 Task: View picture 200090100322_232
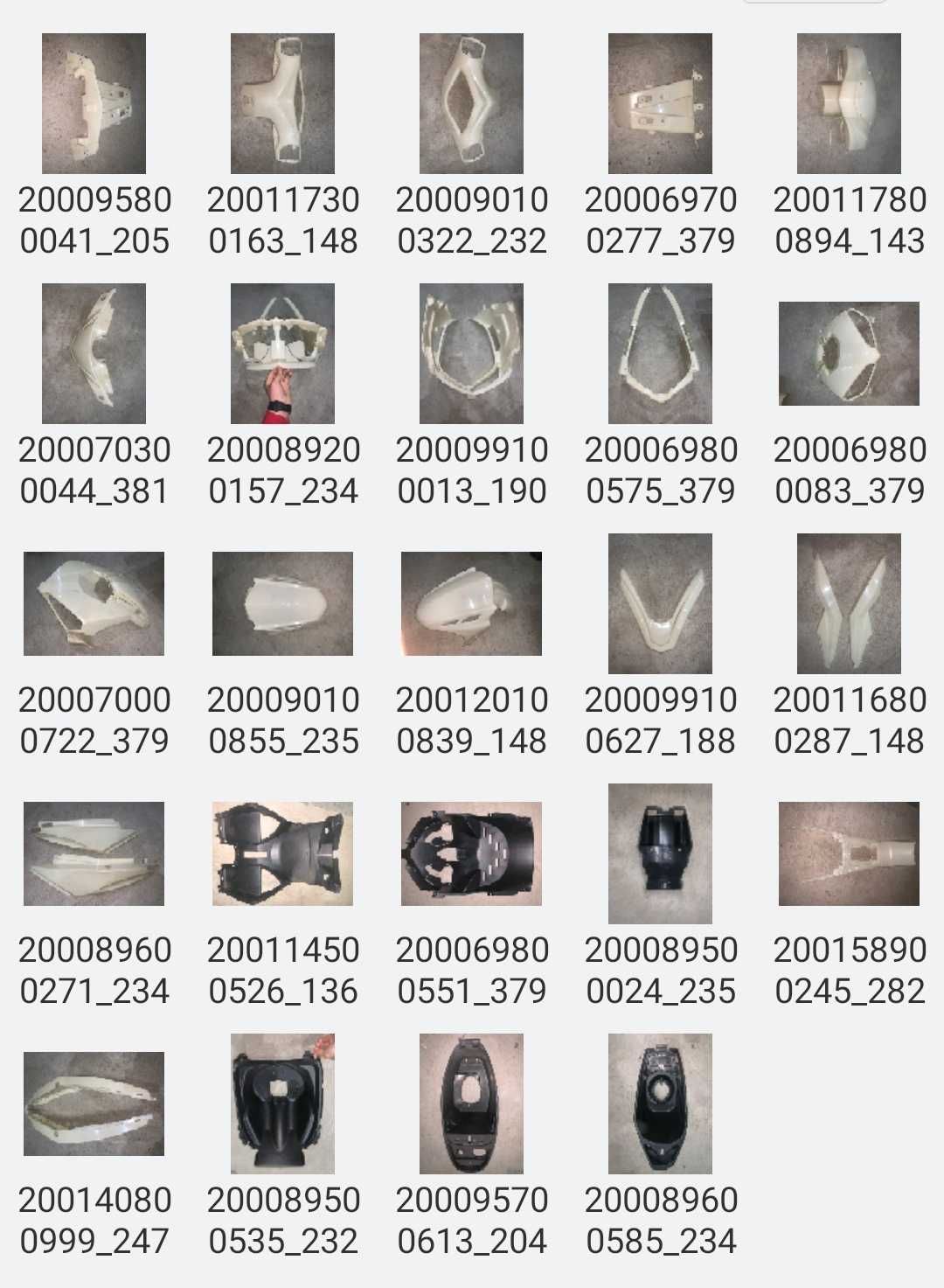pos(471,104)
